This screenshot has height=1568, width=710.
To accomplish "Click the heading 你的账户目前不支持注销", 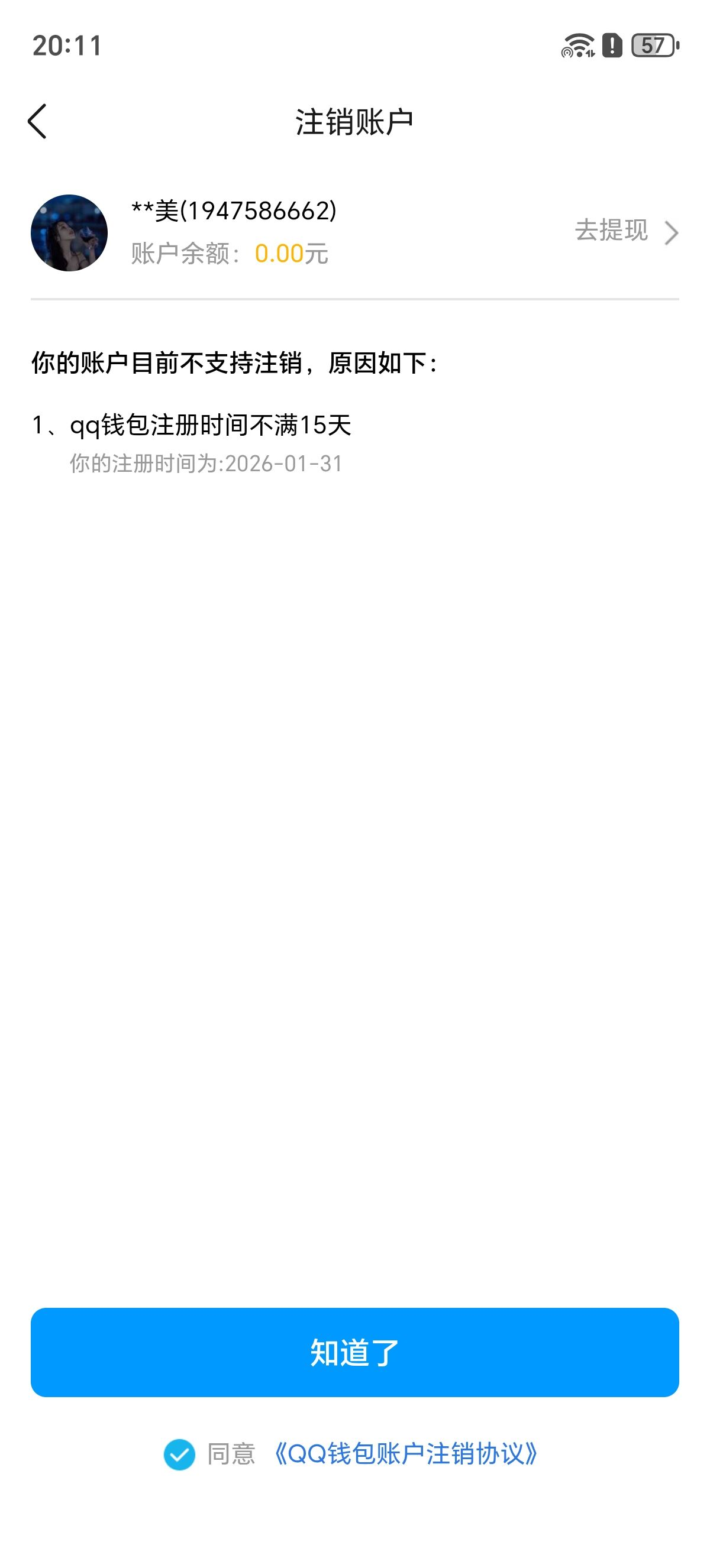I will [234, 362].
